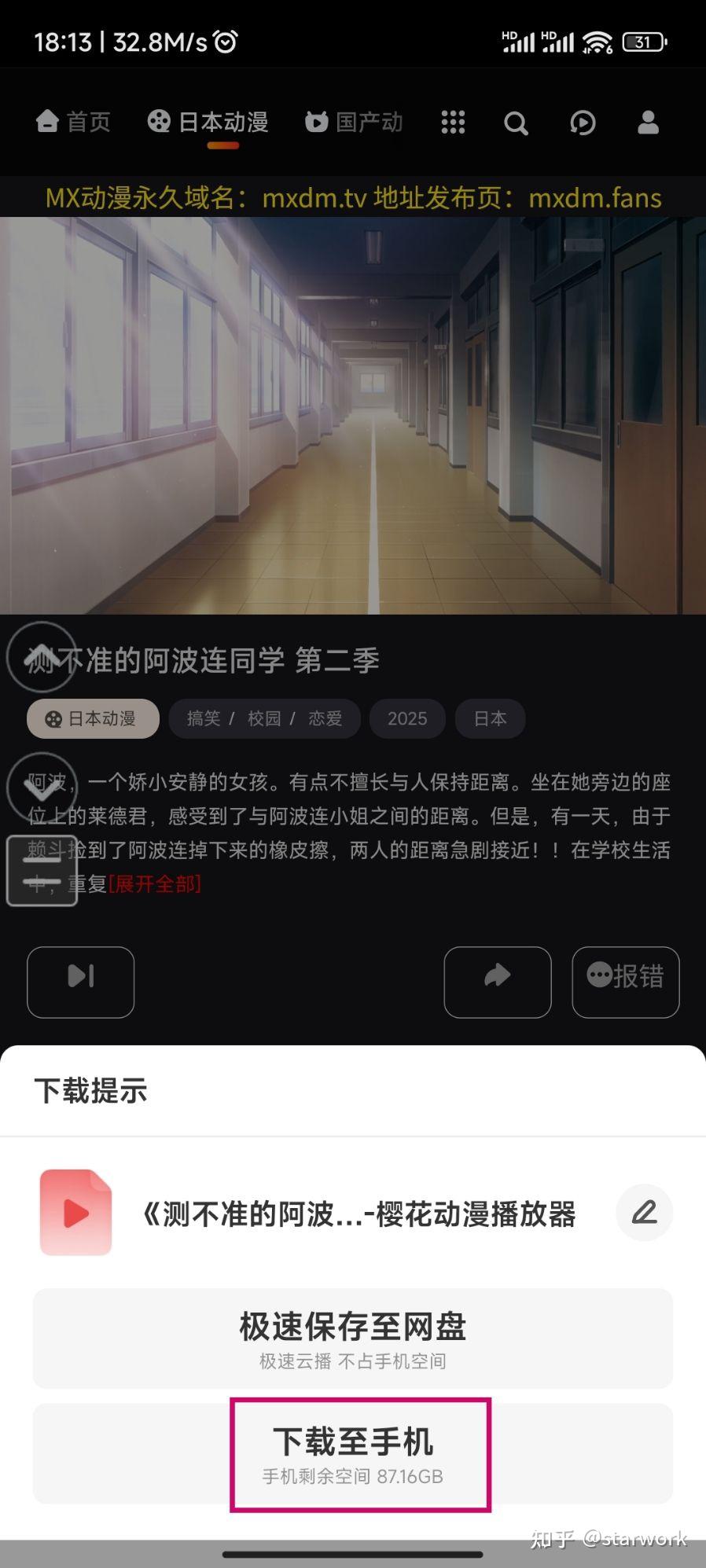
Task: Report an error with 报错
Action: click(x=626, y=982)
